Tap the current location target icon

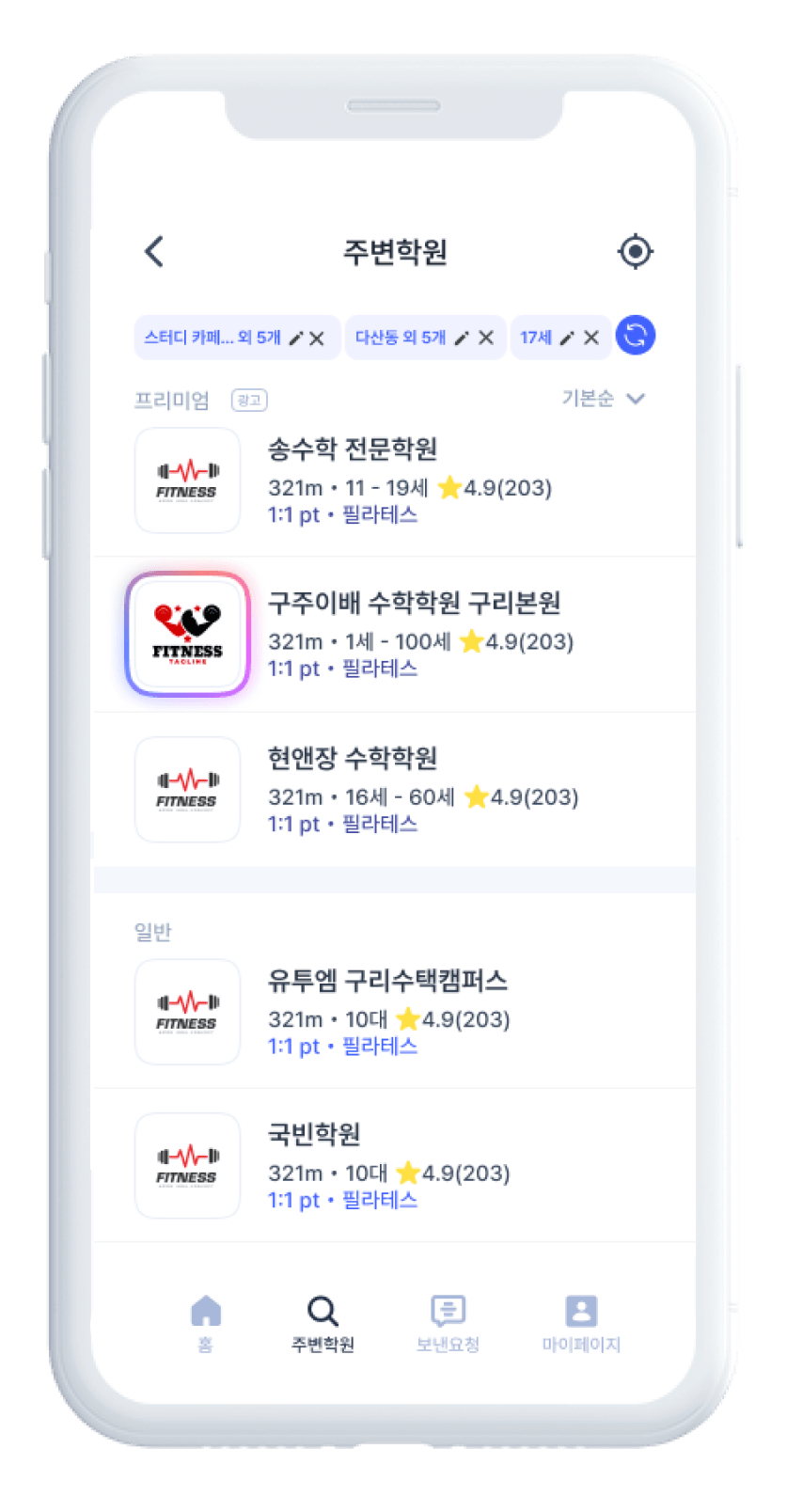pyautogui.click(x=635, y=252)
